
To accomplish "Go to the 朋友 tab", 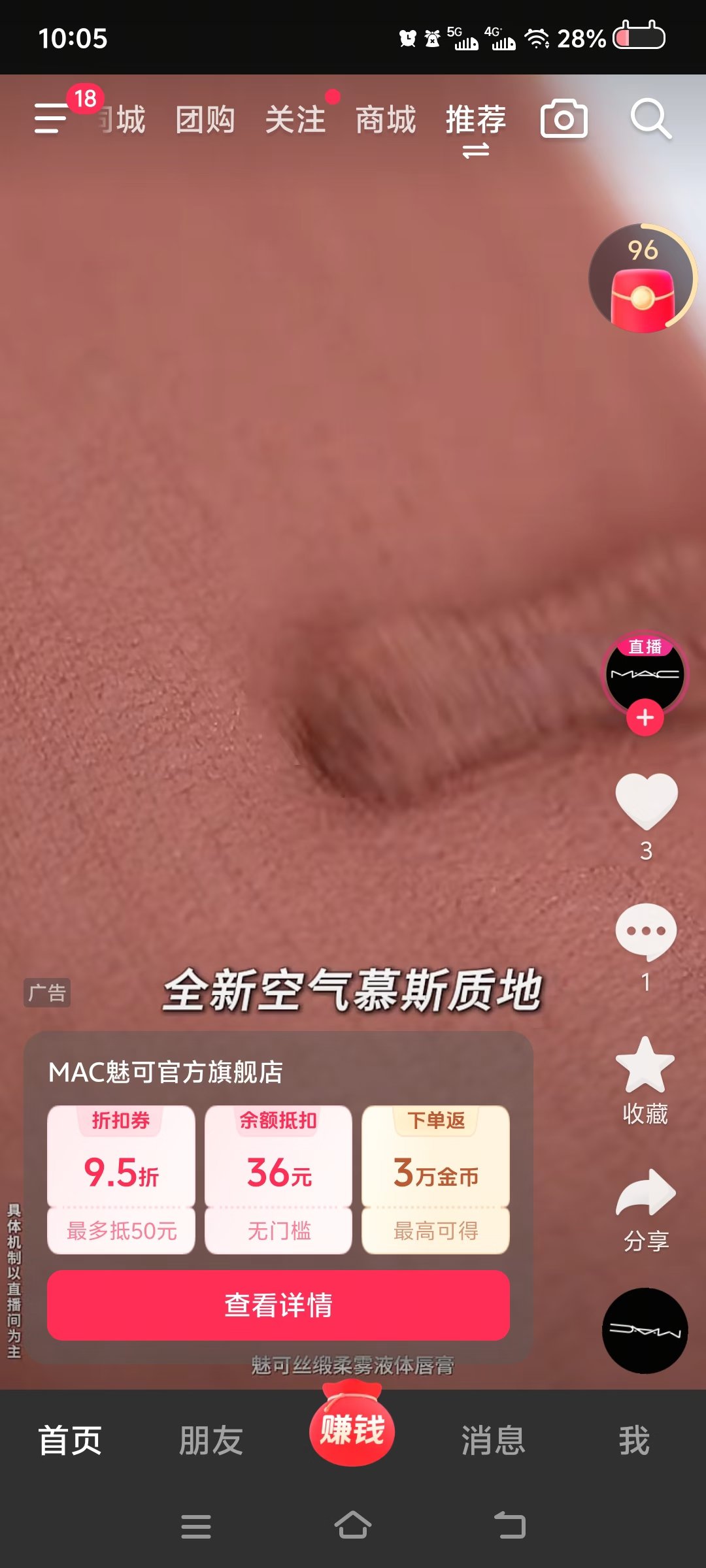I will [x=211, y=1441].
